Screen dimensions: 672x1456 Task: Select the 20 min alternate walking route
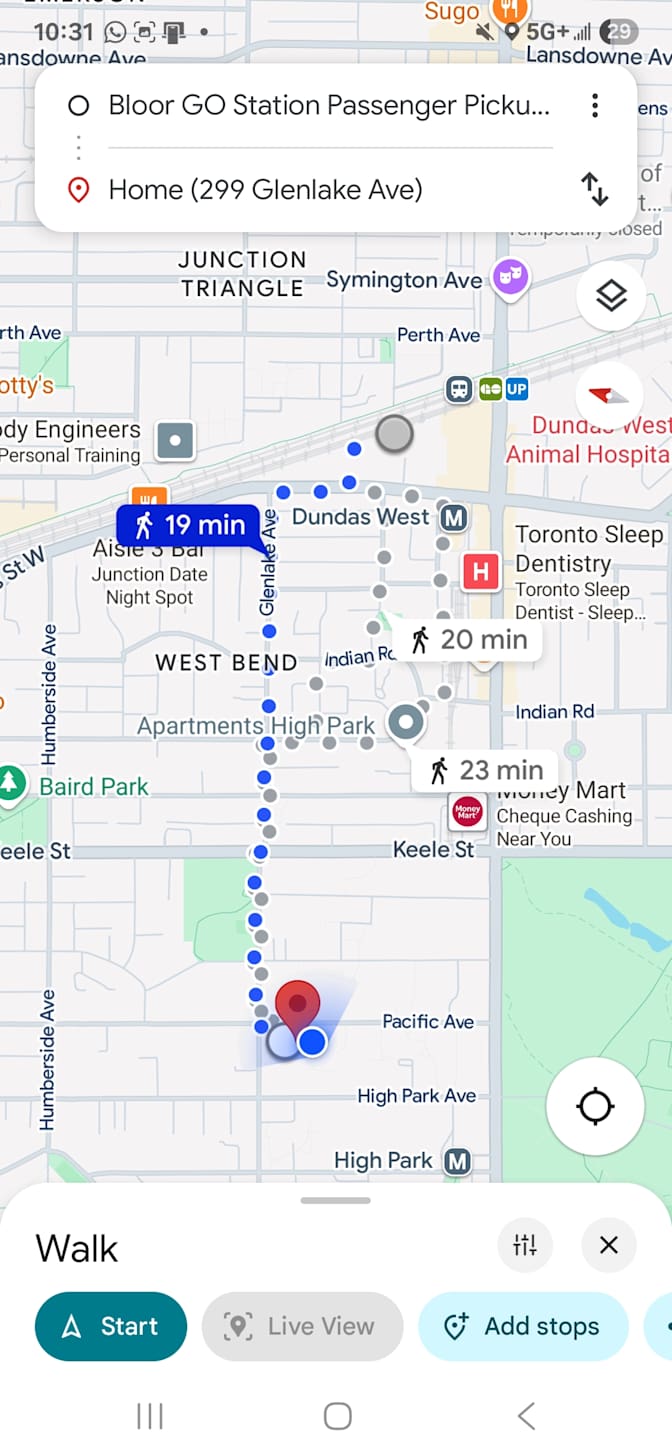coord(468,639)
